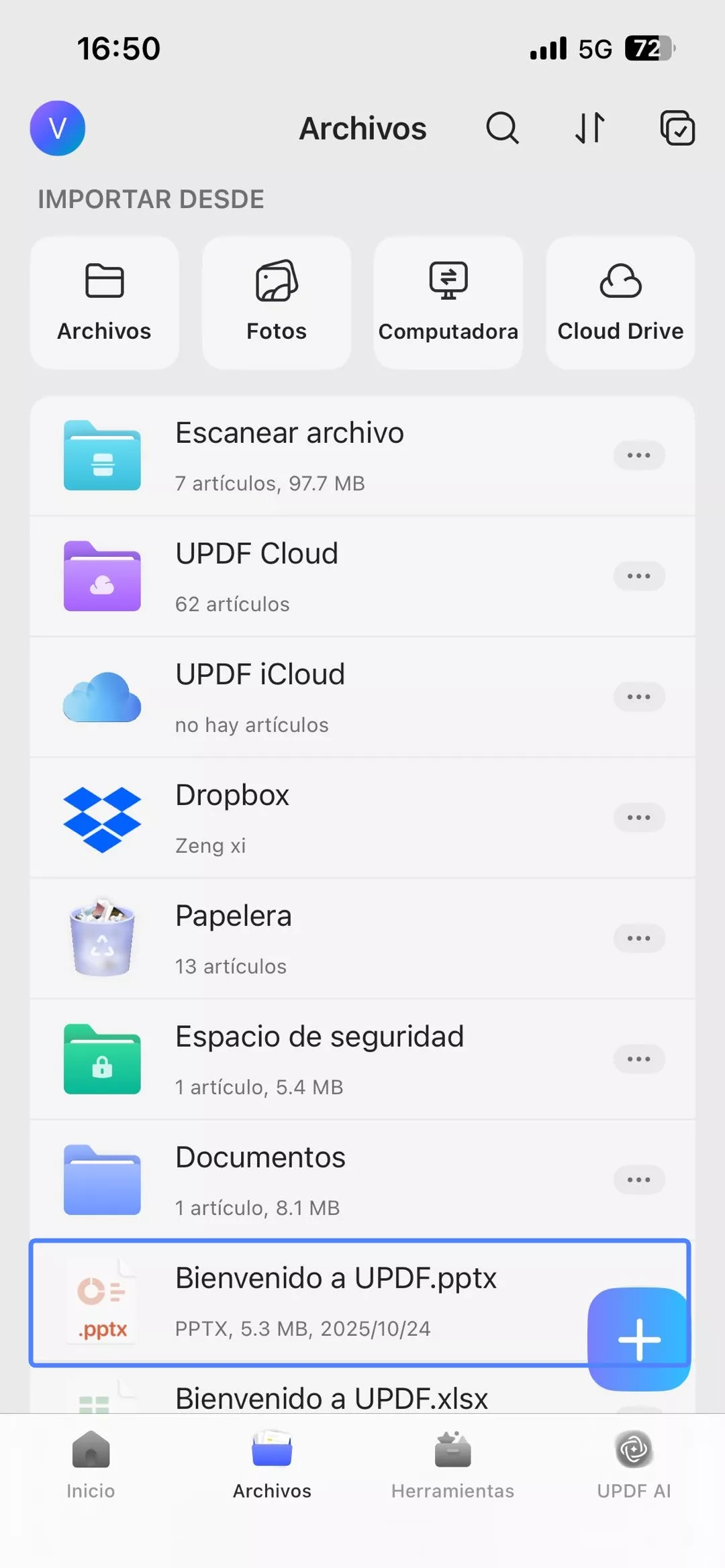
Task: Open the UPDF iCloud folder
Action: pos(302,696)
